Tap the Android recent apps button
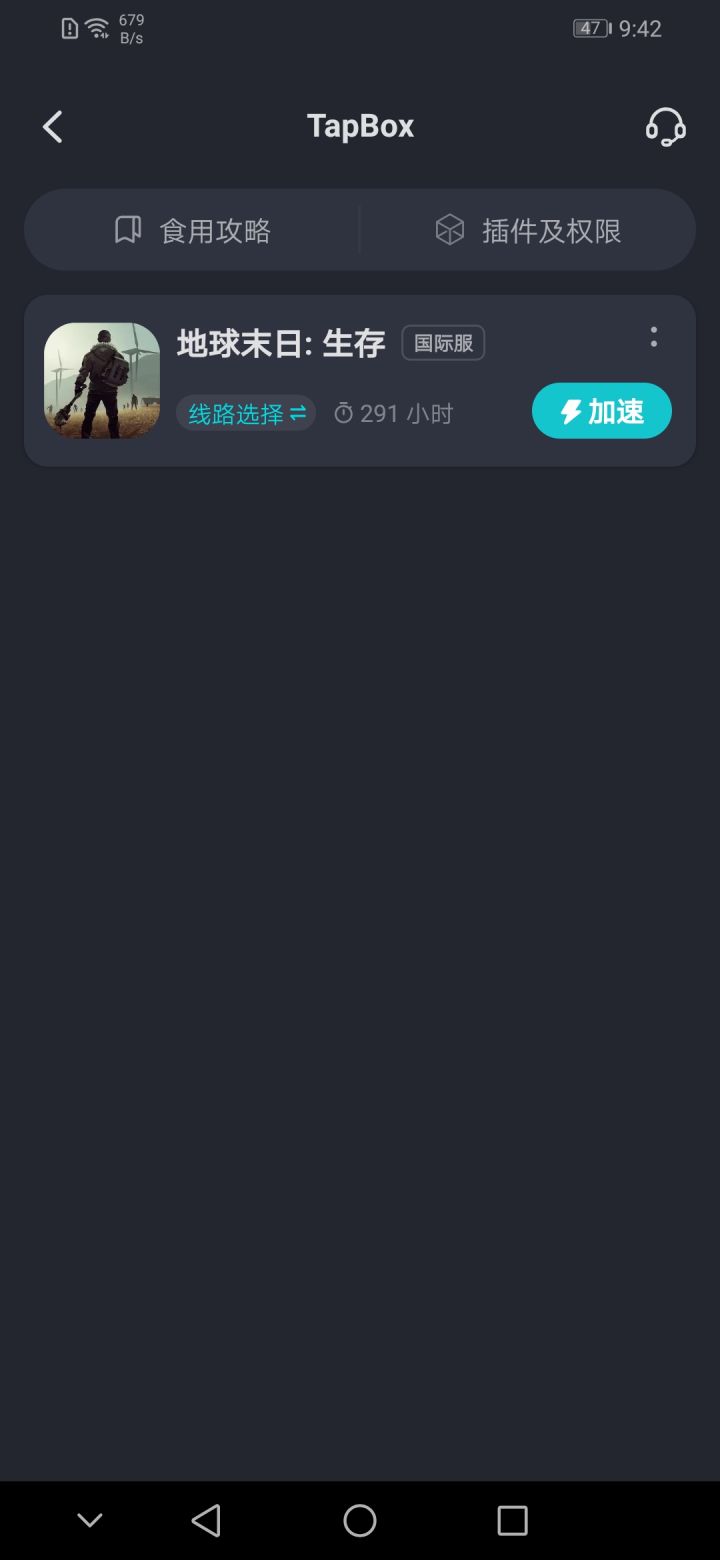This screenshot has height=1560, width=720. coord(512,1519)
